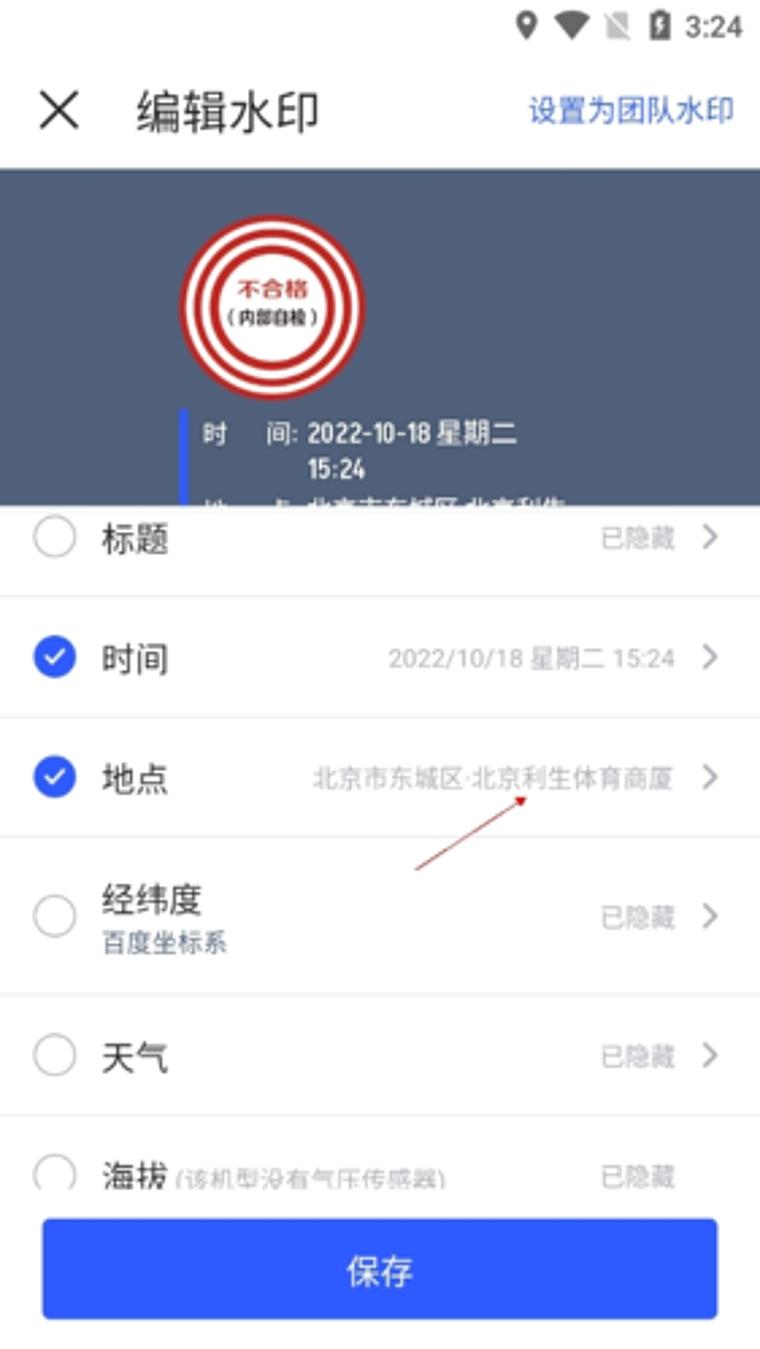
Task: Expand the 经纬度 settings chevron
Action: pyautogui.click(x=712, y=916)
